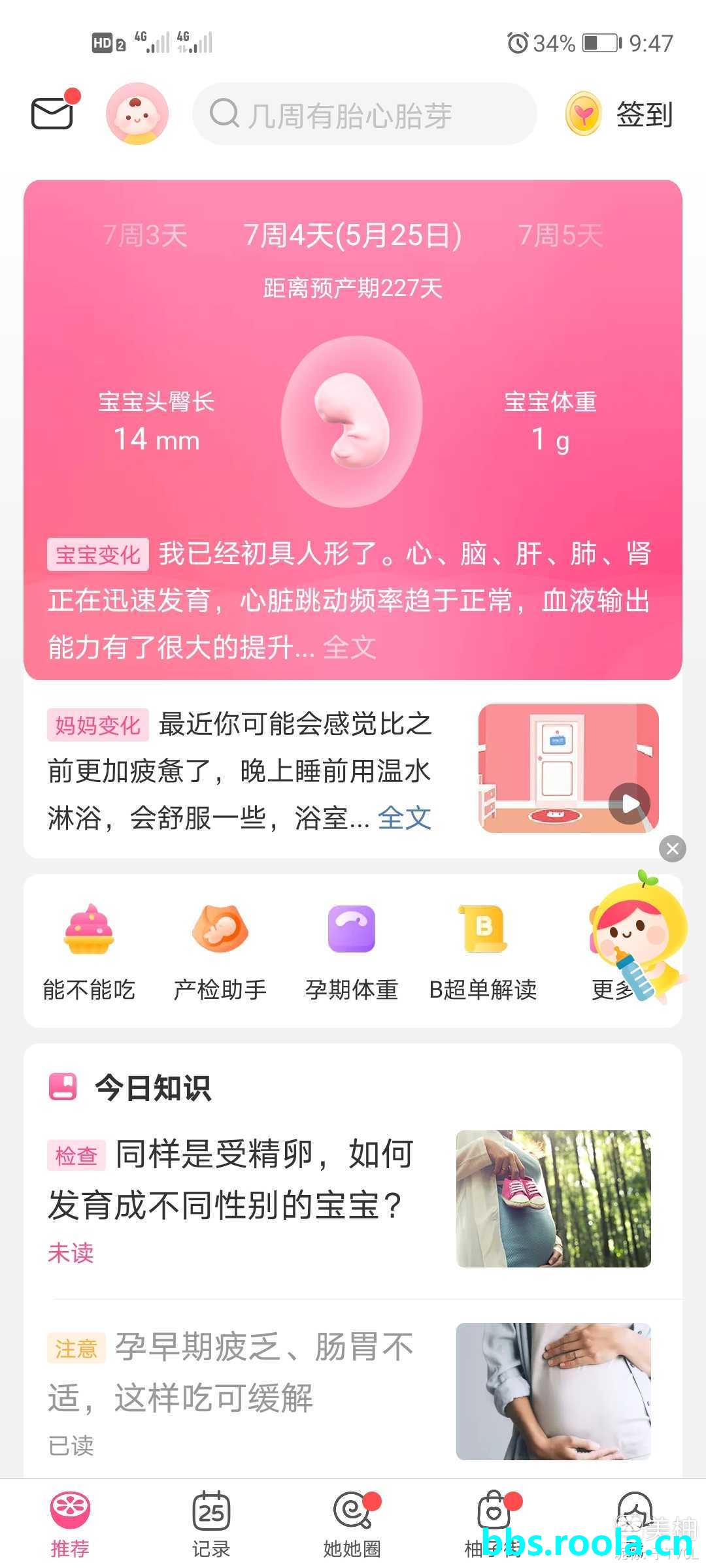This screenshot has width=706, height=1568.
Task: Open article 同样是受精卵，如何发育成不同性别的宝宝
Action: (x=232, y=1179)
